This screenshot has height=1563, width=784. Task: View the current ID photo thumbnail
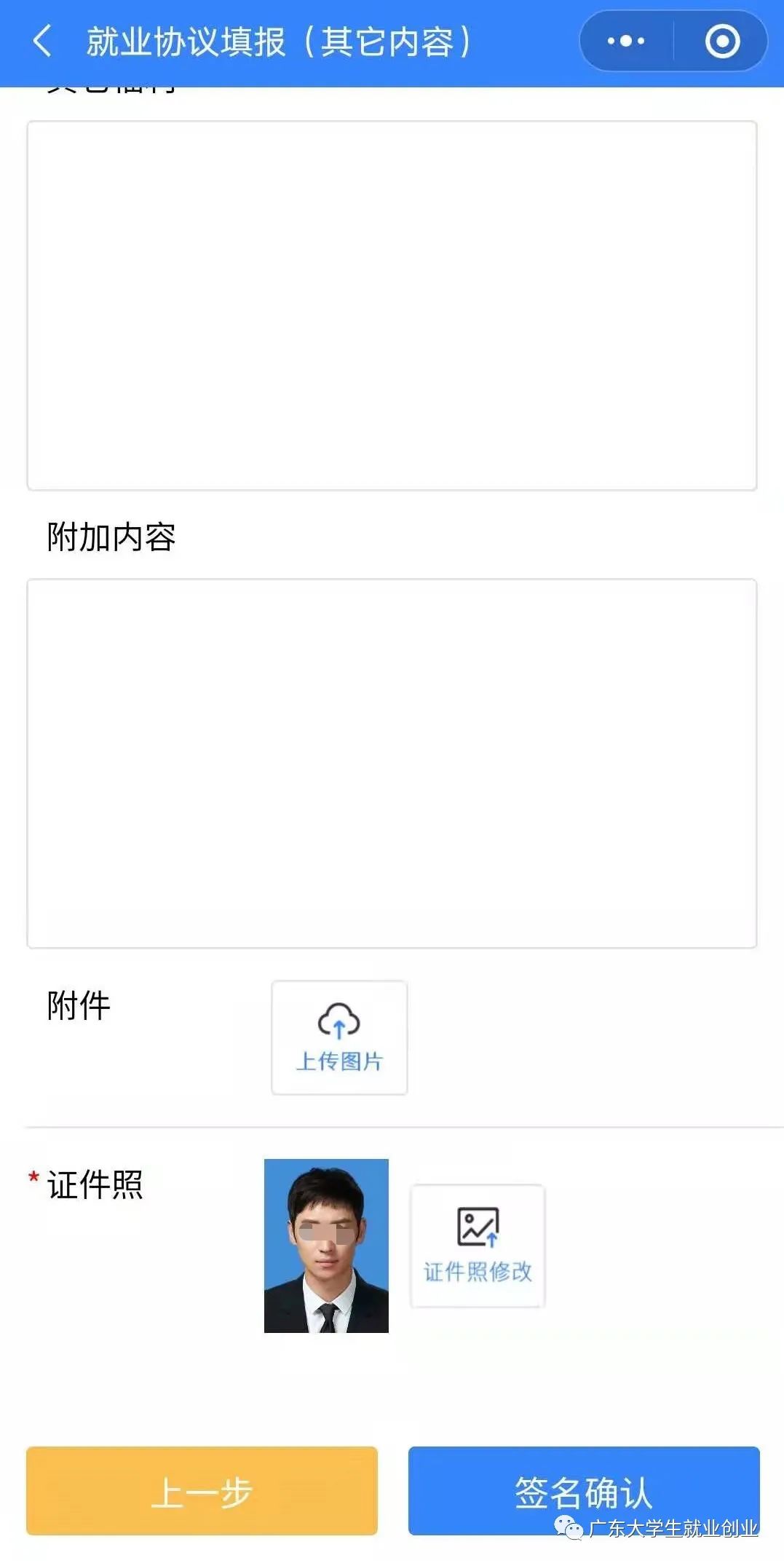326,1246
